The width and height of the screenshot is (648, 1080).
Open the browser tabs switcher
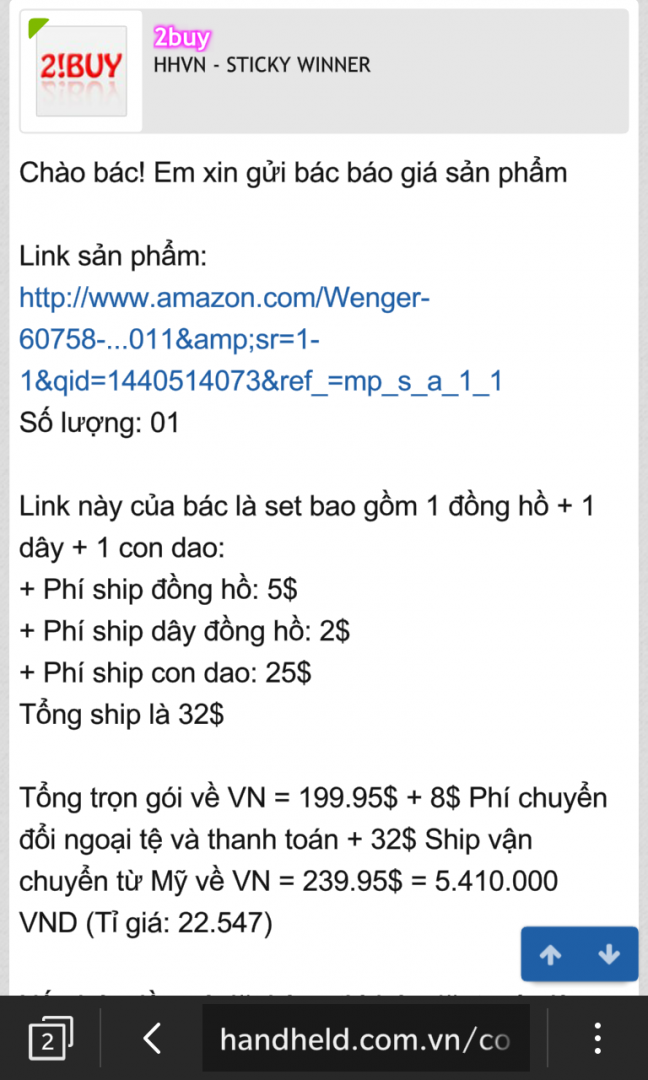50,1040
